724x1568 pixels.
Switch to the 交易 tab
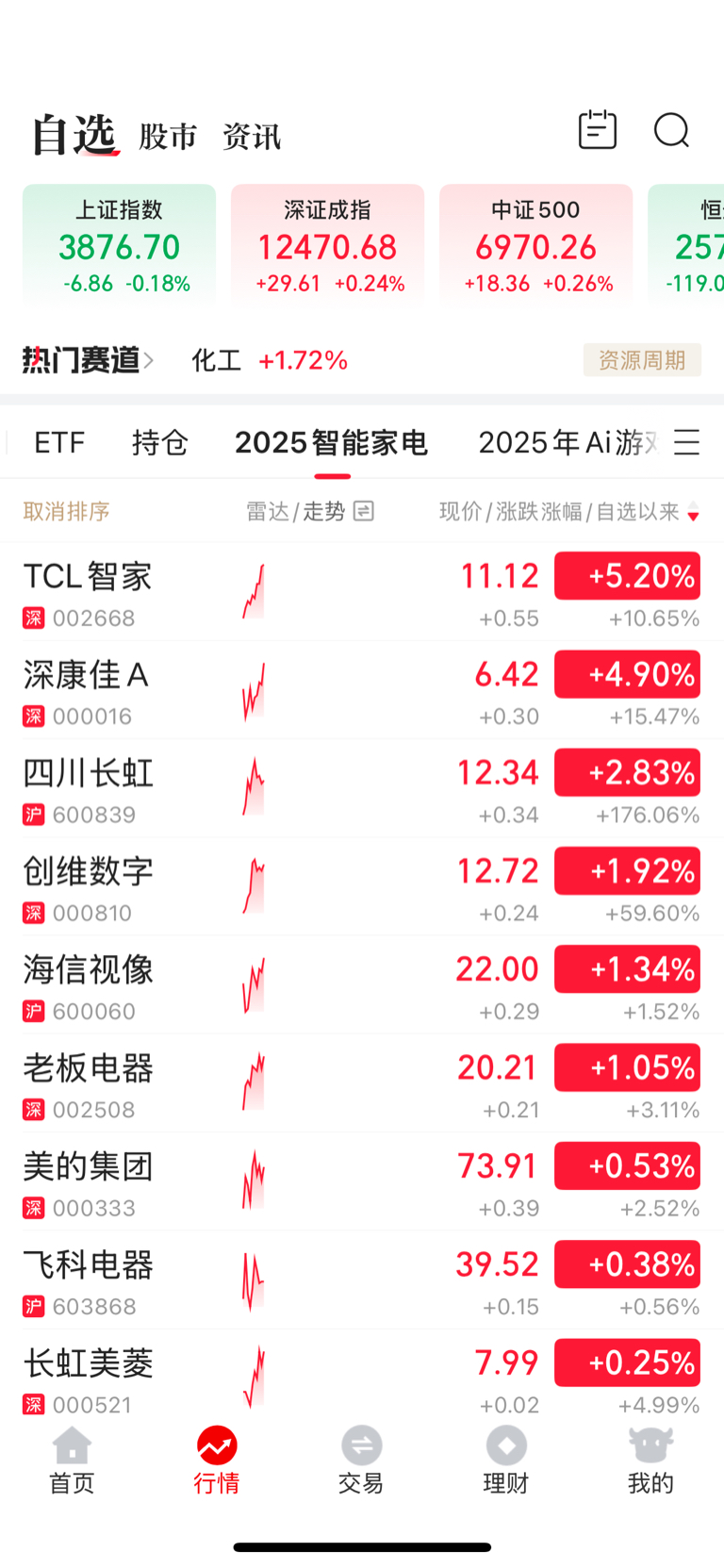click(x=361, y=1461)
